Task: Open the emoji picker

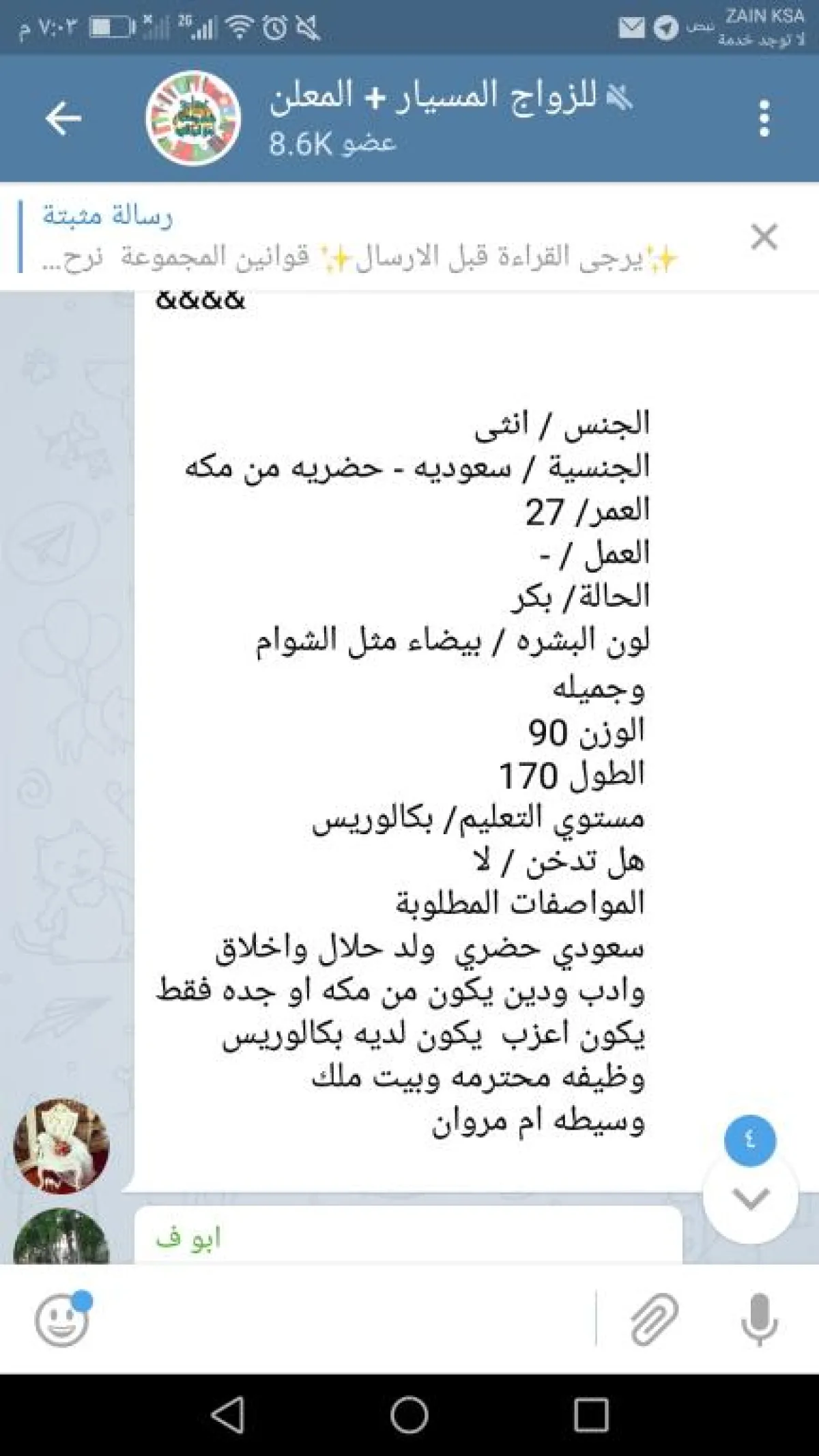Action: (x=61, y=1319)
